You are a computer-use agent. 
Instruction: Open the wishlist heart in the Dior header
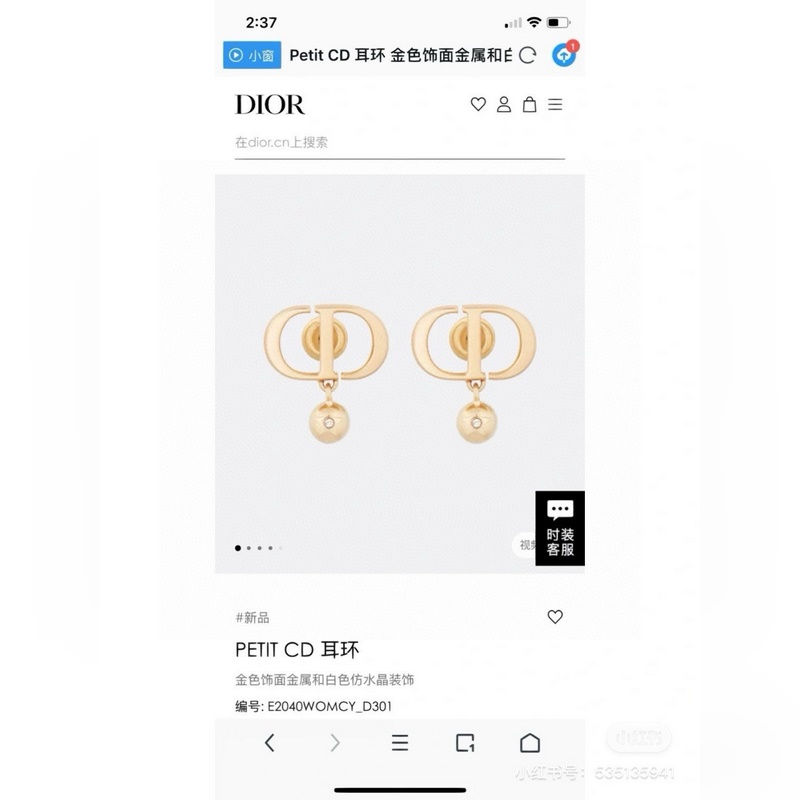[479, 104]
